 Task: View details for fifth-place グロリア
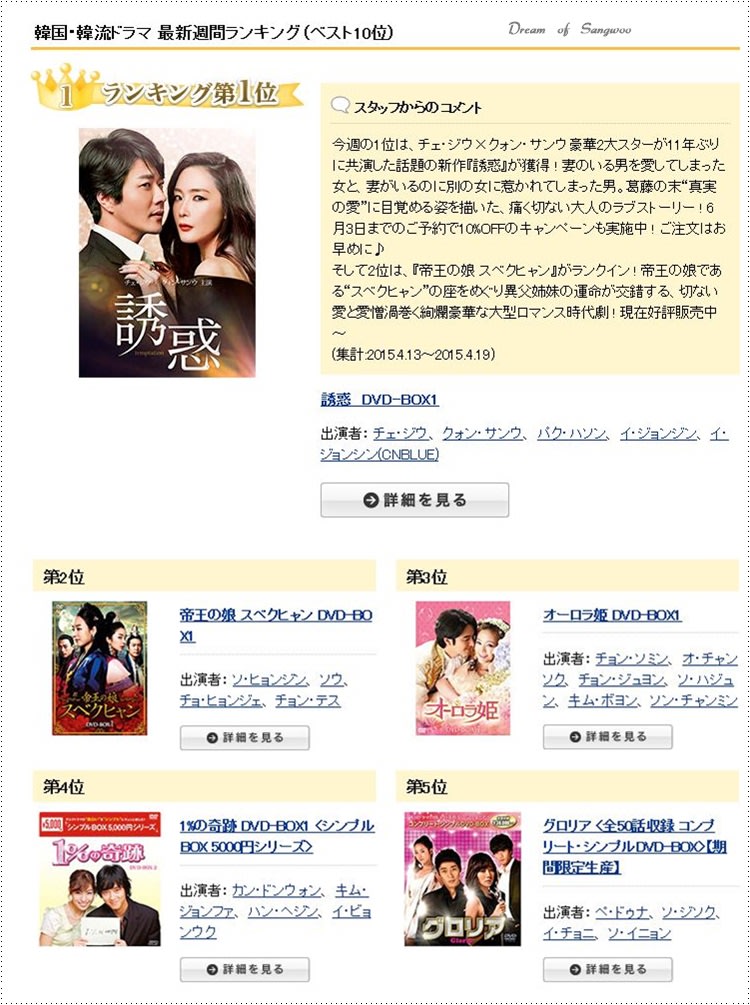pos(607,969)
